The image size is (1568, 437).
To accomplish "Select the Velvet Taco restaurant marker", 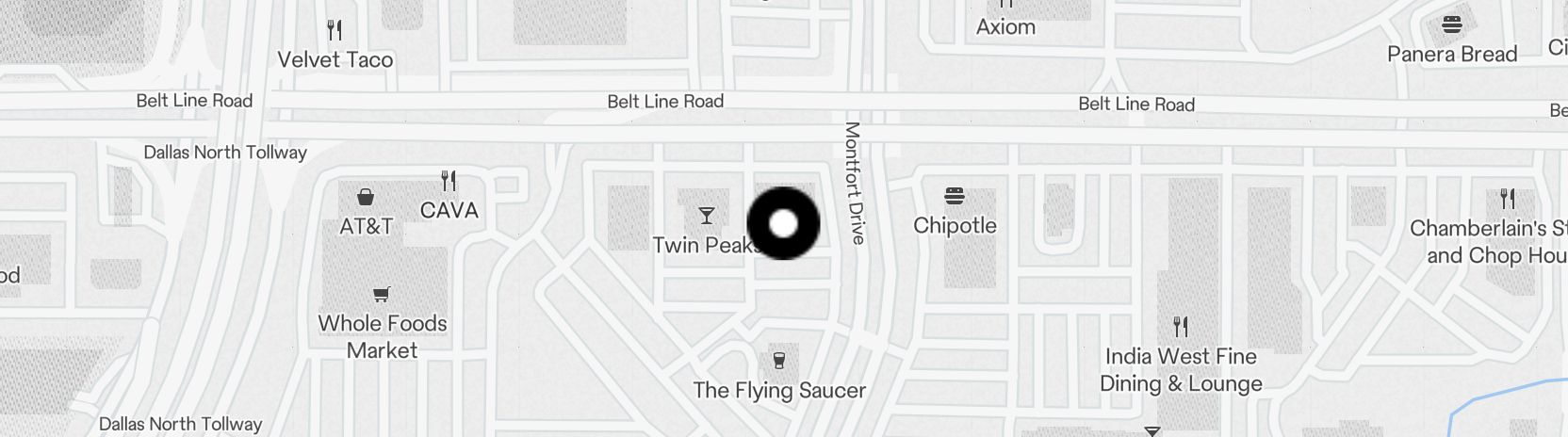I will pyautogui.click(x=335, y=31).
